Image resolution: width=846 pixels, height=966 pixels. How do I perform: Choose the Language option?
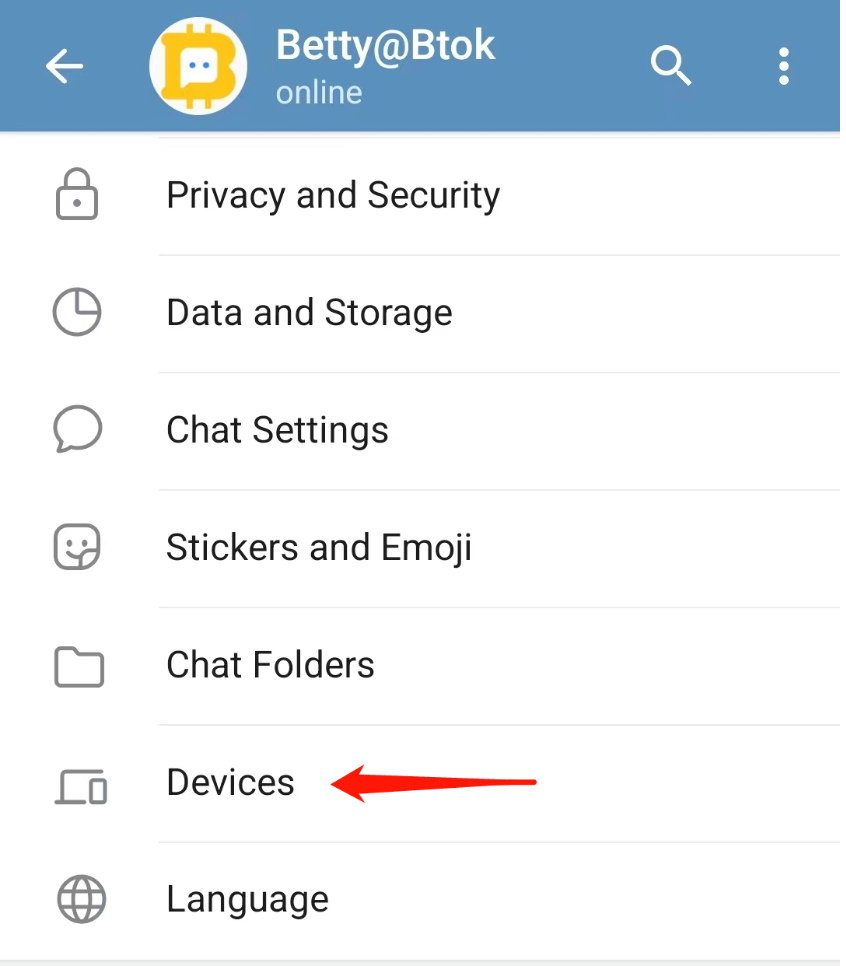(247, 899)
